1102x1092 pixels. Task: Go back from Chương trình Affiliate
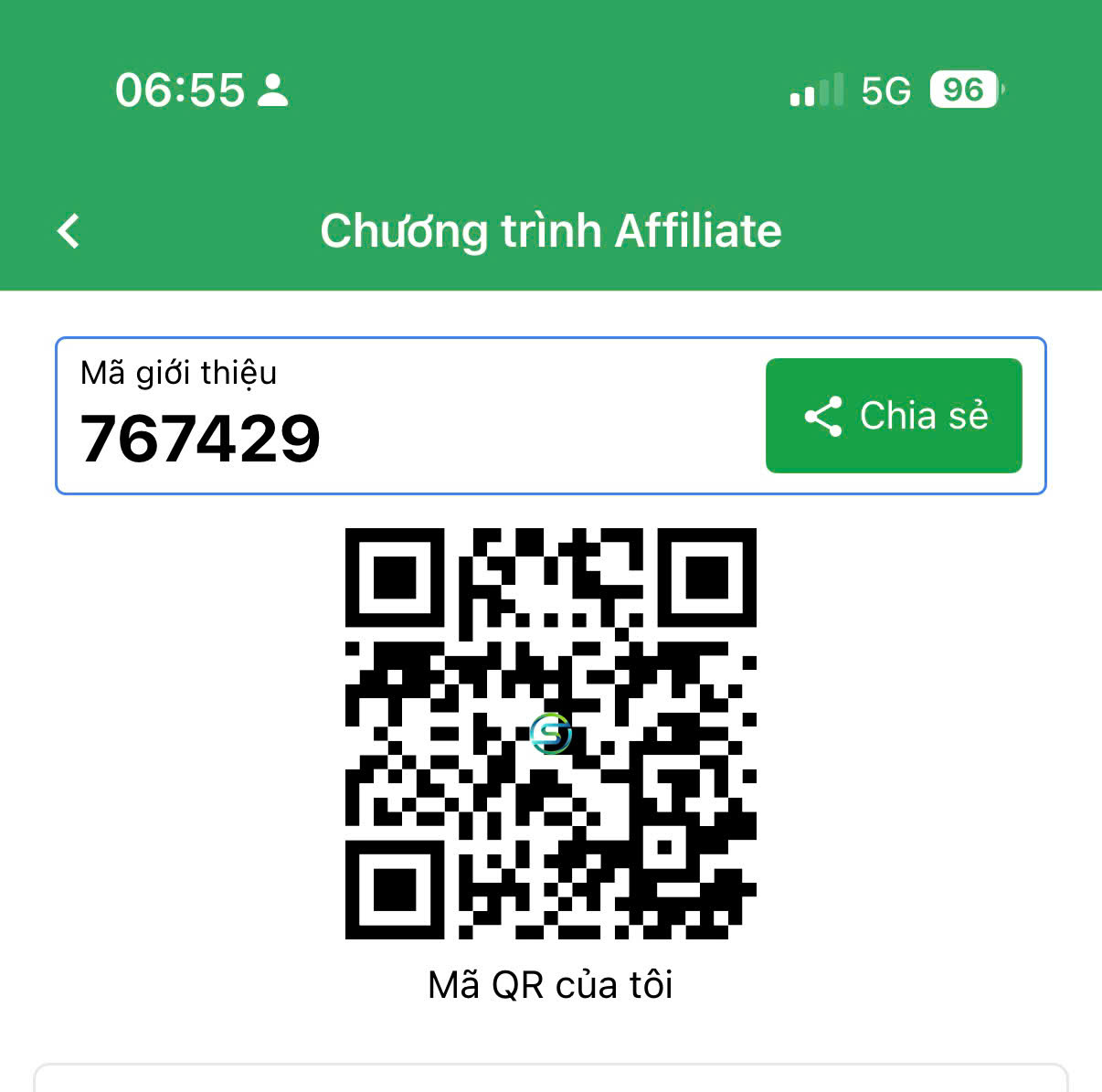69,231
